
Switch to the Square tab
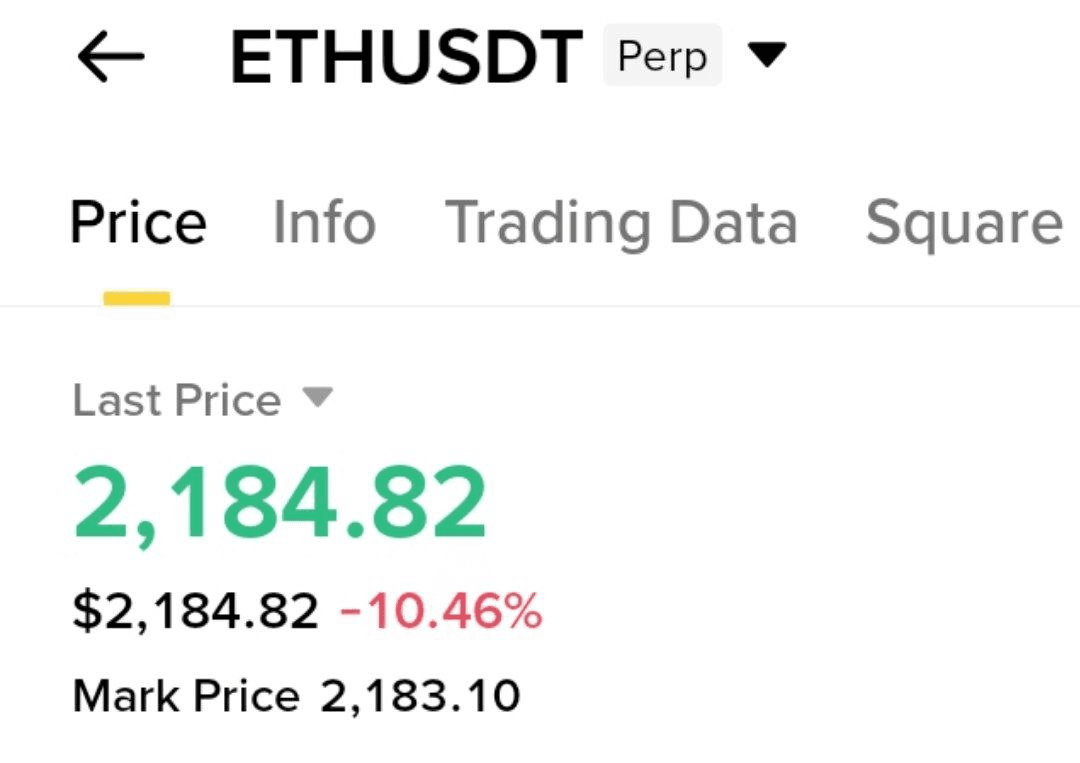(962, 222)
